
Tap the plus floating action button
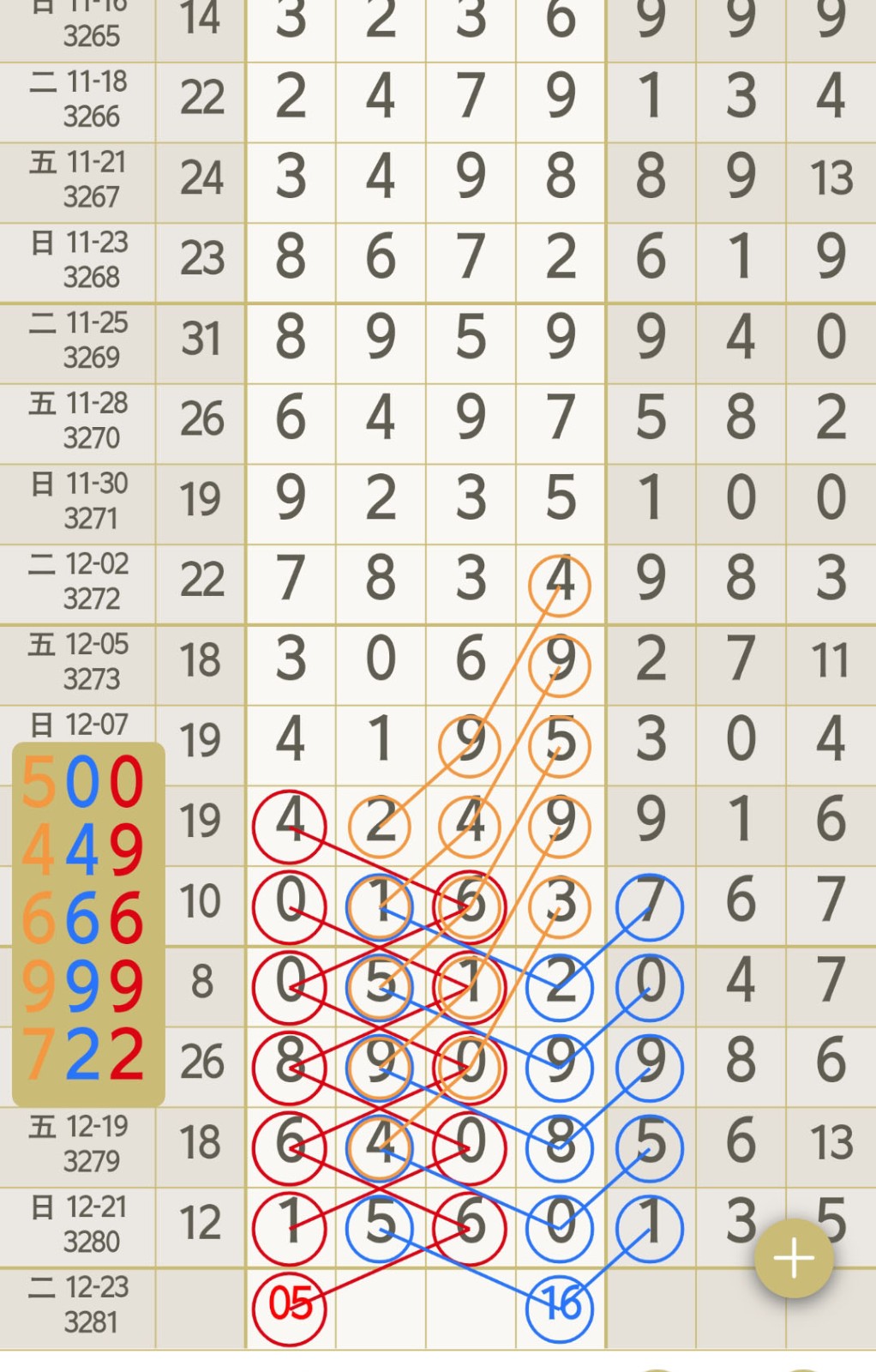tap(794, 1258)
